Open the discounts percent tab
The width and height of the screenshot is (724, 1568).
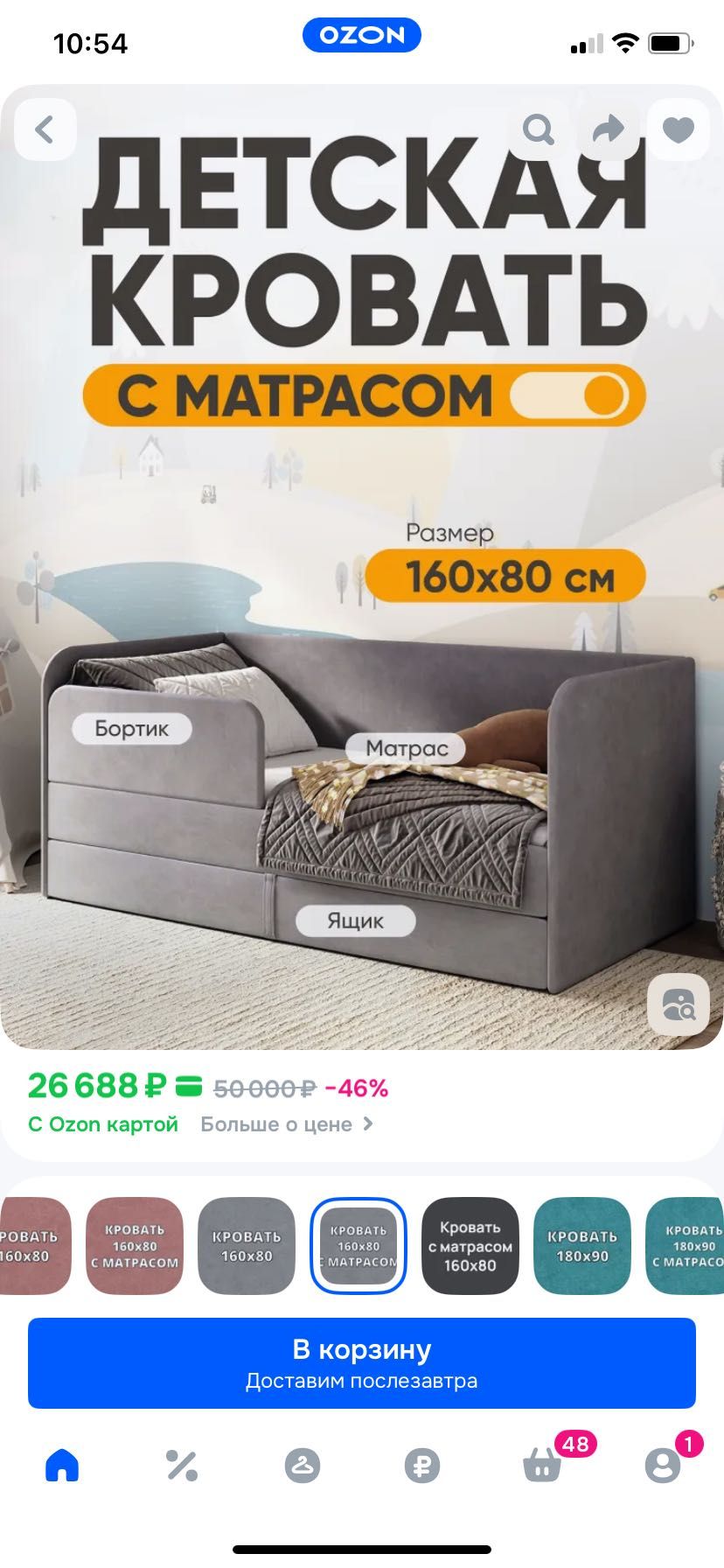pos(182,1465)
